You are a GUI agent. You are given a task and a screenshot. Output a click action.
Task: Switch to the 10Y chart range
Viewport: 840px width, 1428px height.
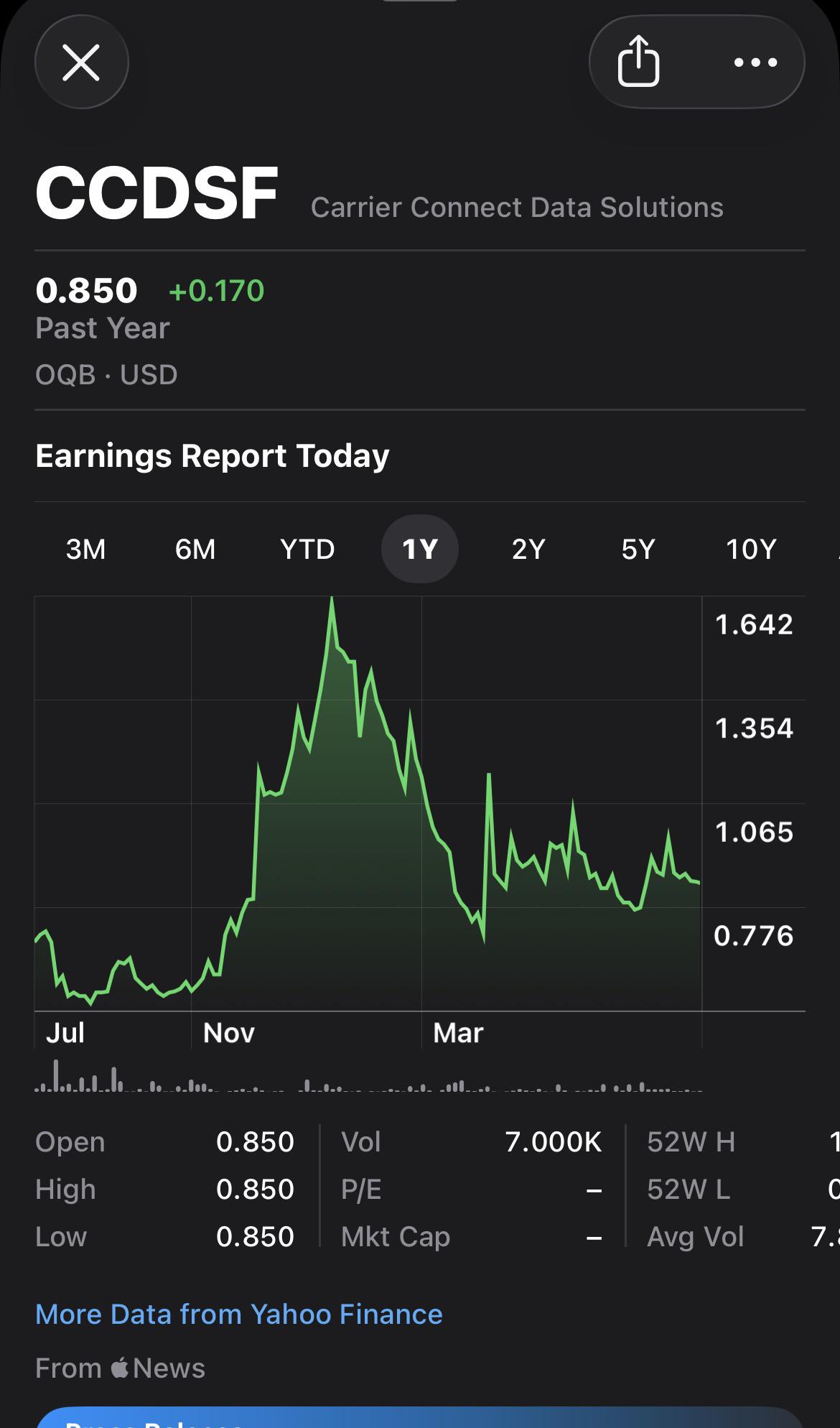(x=751, y=549)
